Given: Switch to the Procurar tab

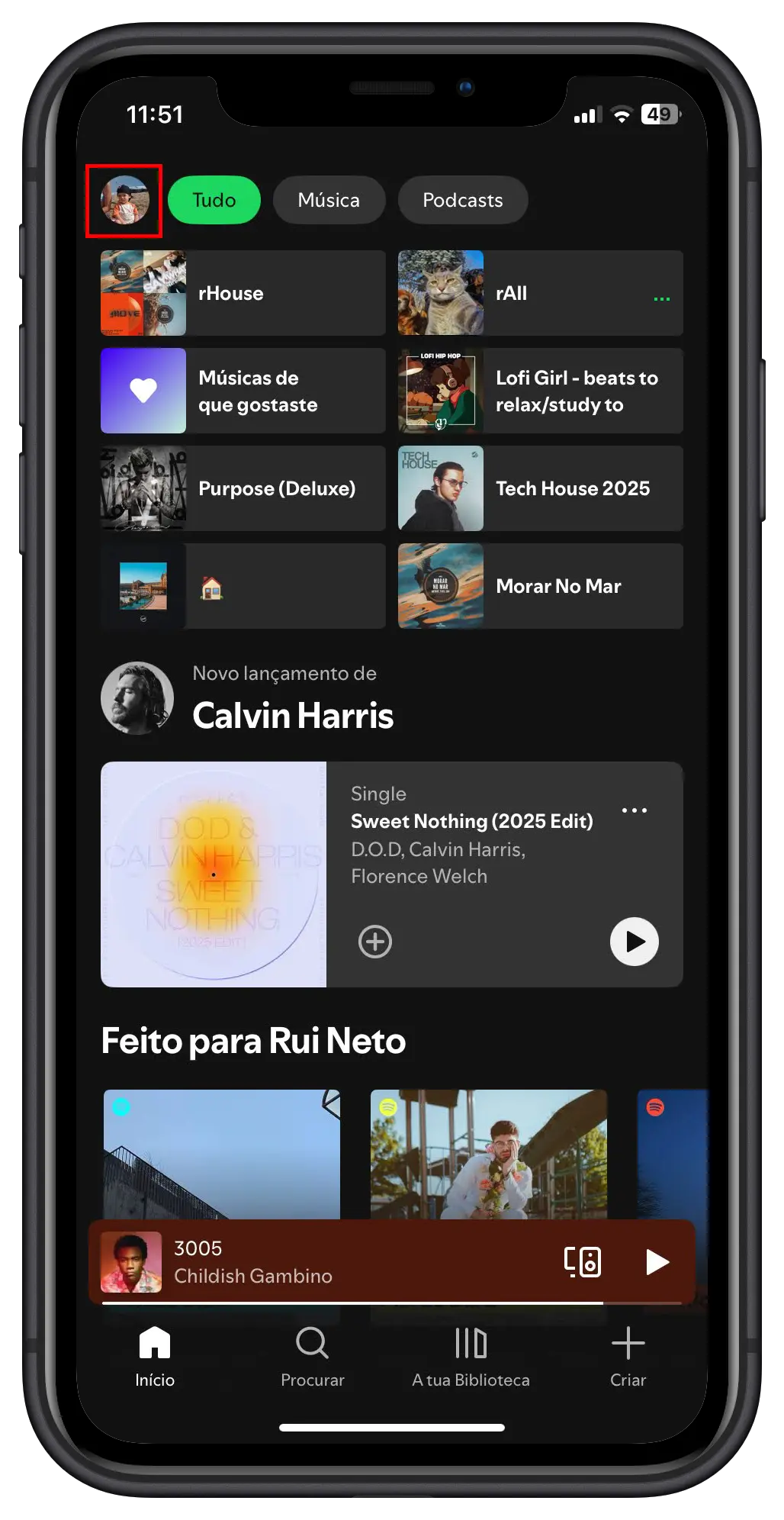Looking at the screenshot, I should coord(312,1357).
